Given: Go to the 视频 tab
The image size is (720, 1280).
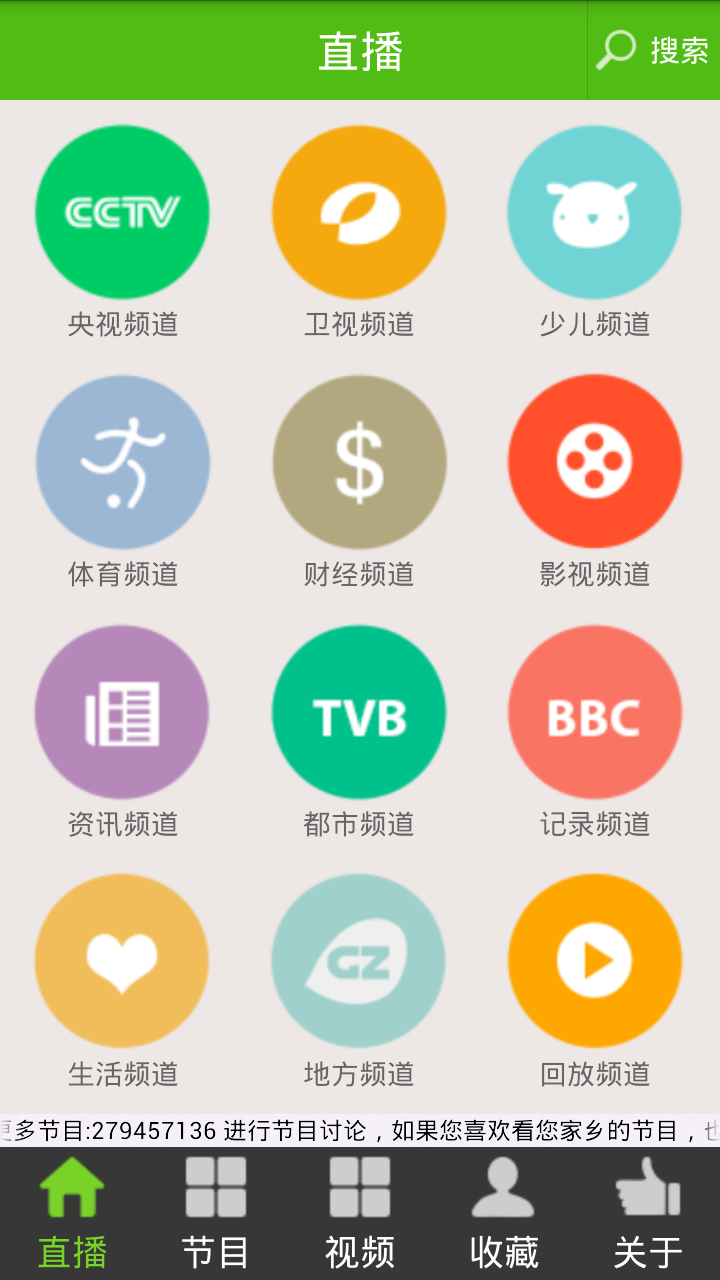Looking at the screenshot, I should [x=360, y=1213].
